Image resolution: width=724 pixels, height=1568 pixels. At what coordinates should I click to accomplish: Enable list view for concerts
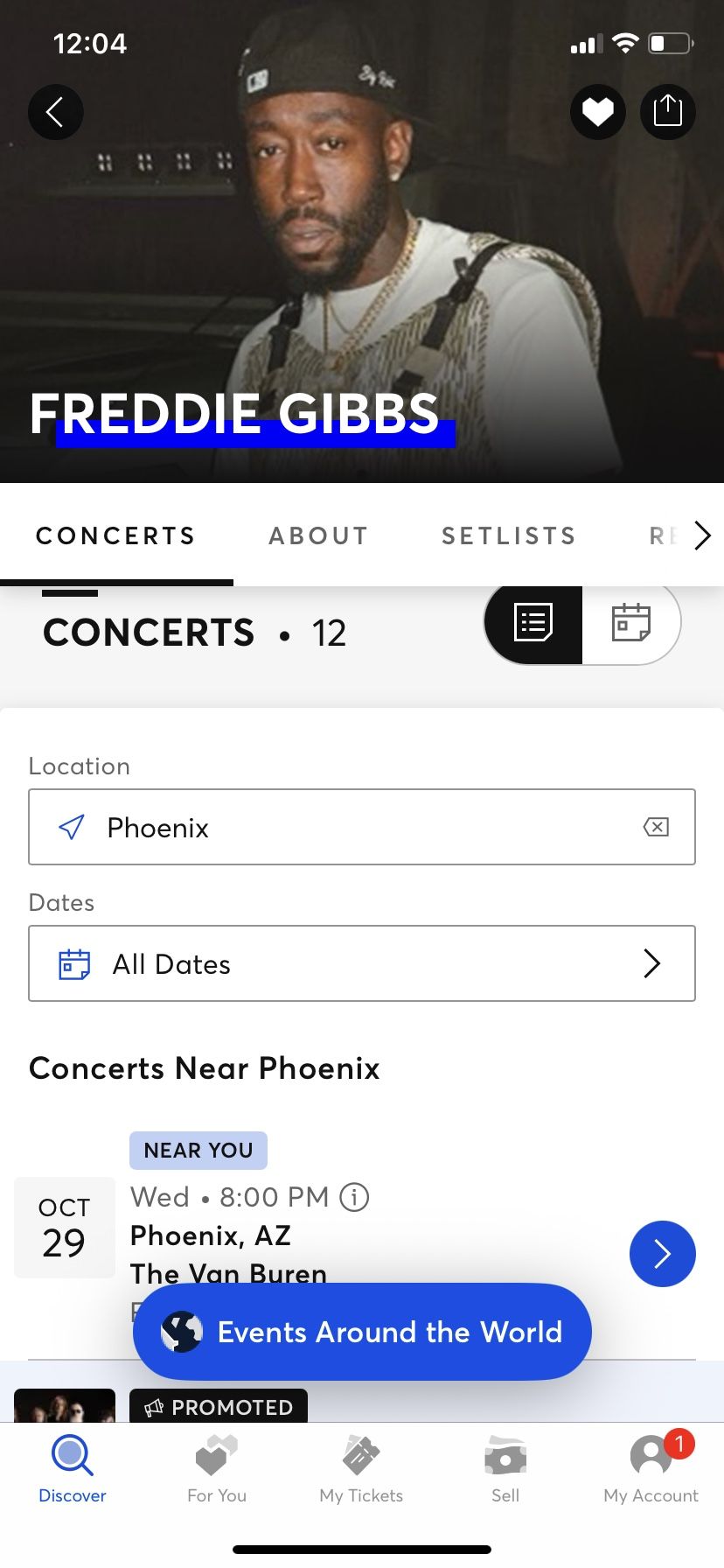point(534,622)
